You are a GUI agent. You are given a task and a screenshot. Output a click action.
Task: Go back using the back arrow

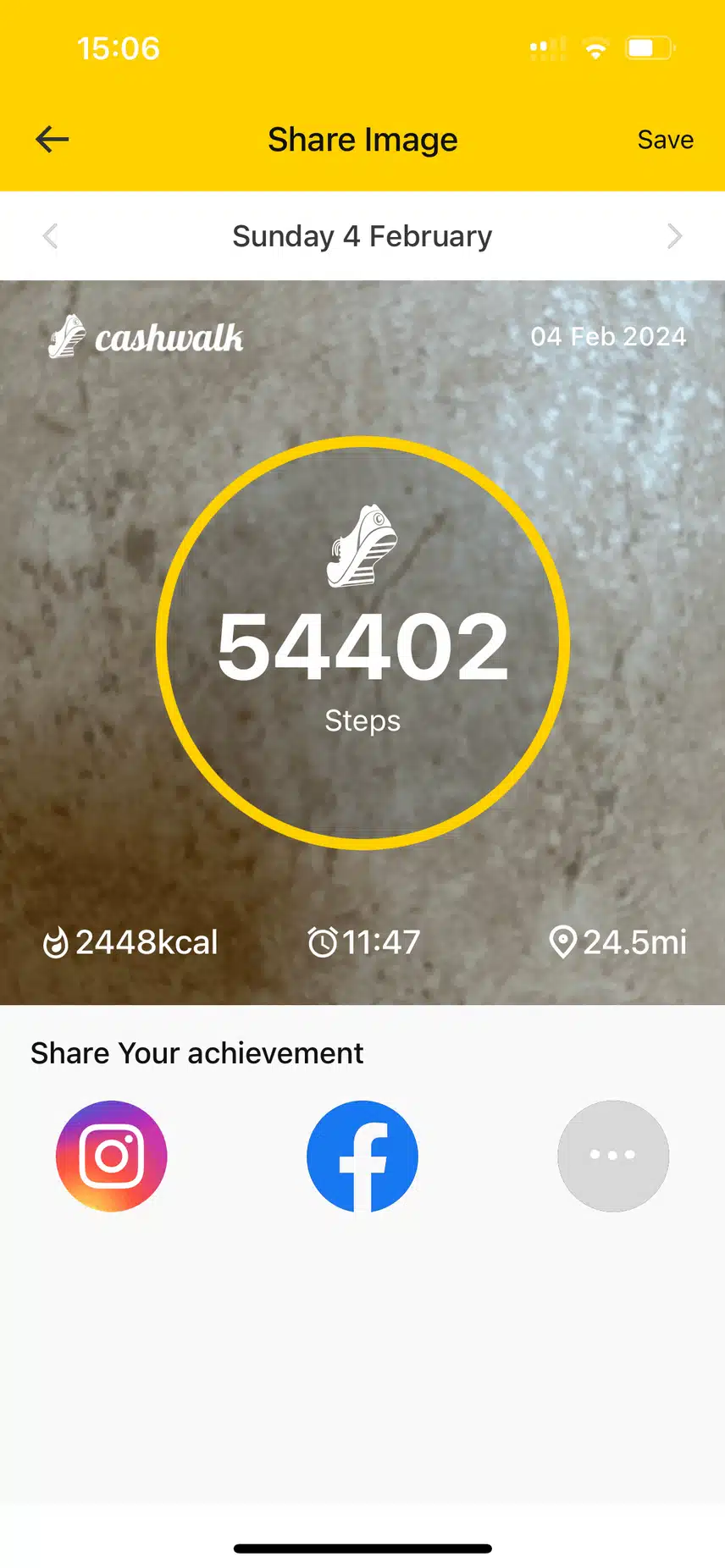click(52, 140)
